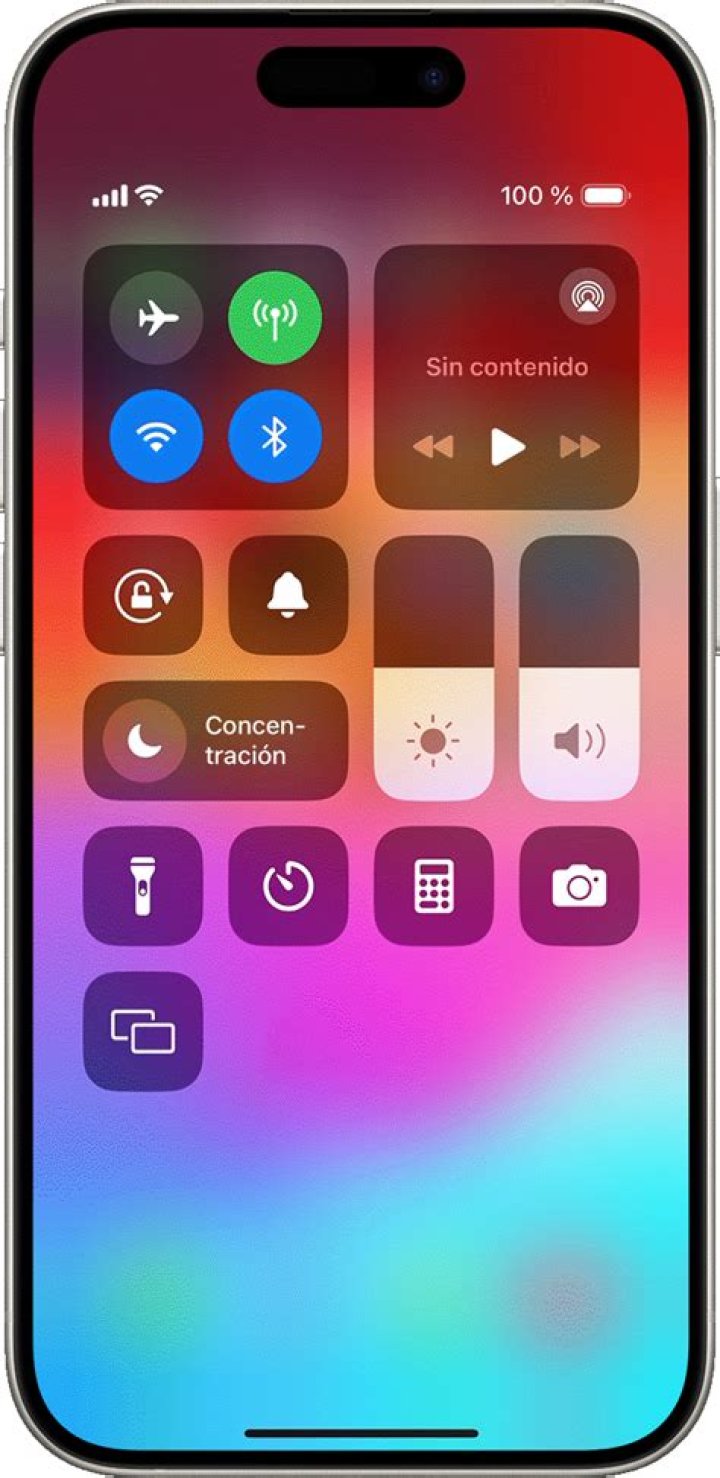Toggle the rotation lock
The height and width of the screenshot is (1478, 720).
tap(143, 595)
